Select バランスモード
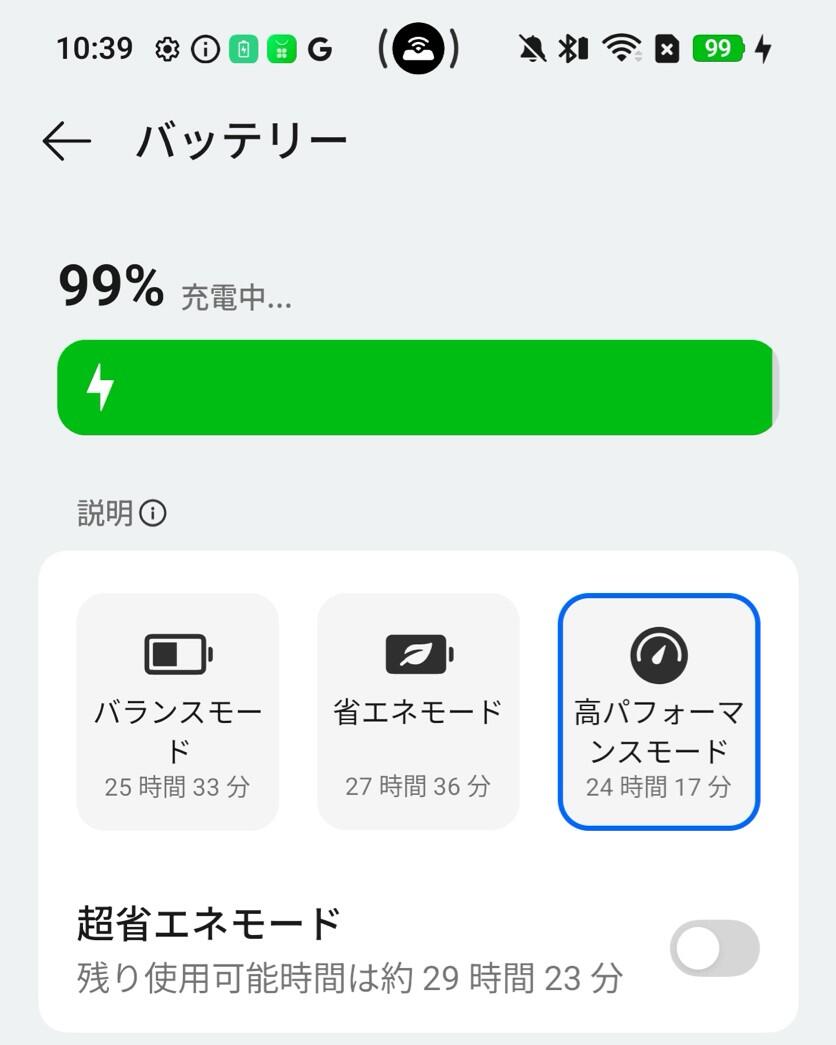 pos(178,711)
